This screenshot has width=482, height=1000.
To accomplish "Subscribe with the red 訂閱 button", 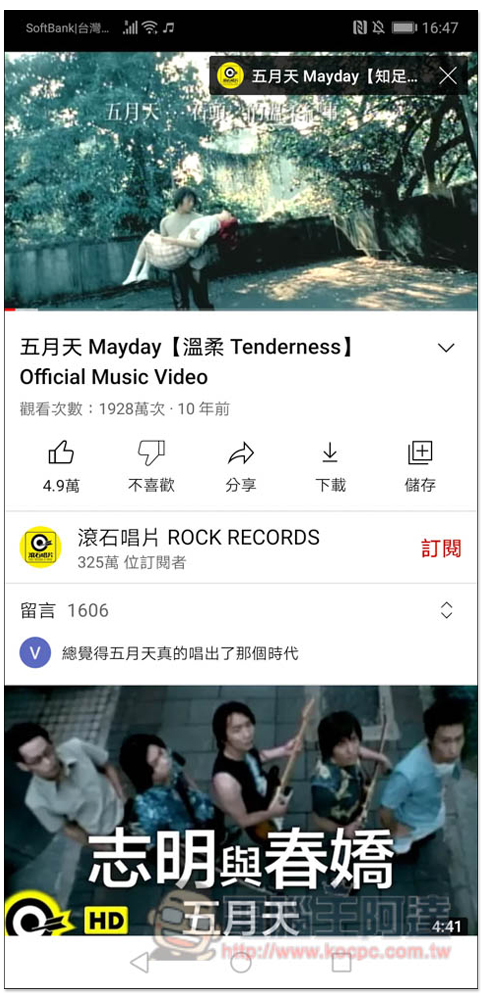I will (x=441, y=548).
